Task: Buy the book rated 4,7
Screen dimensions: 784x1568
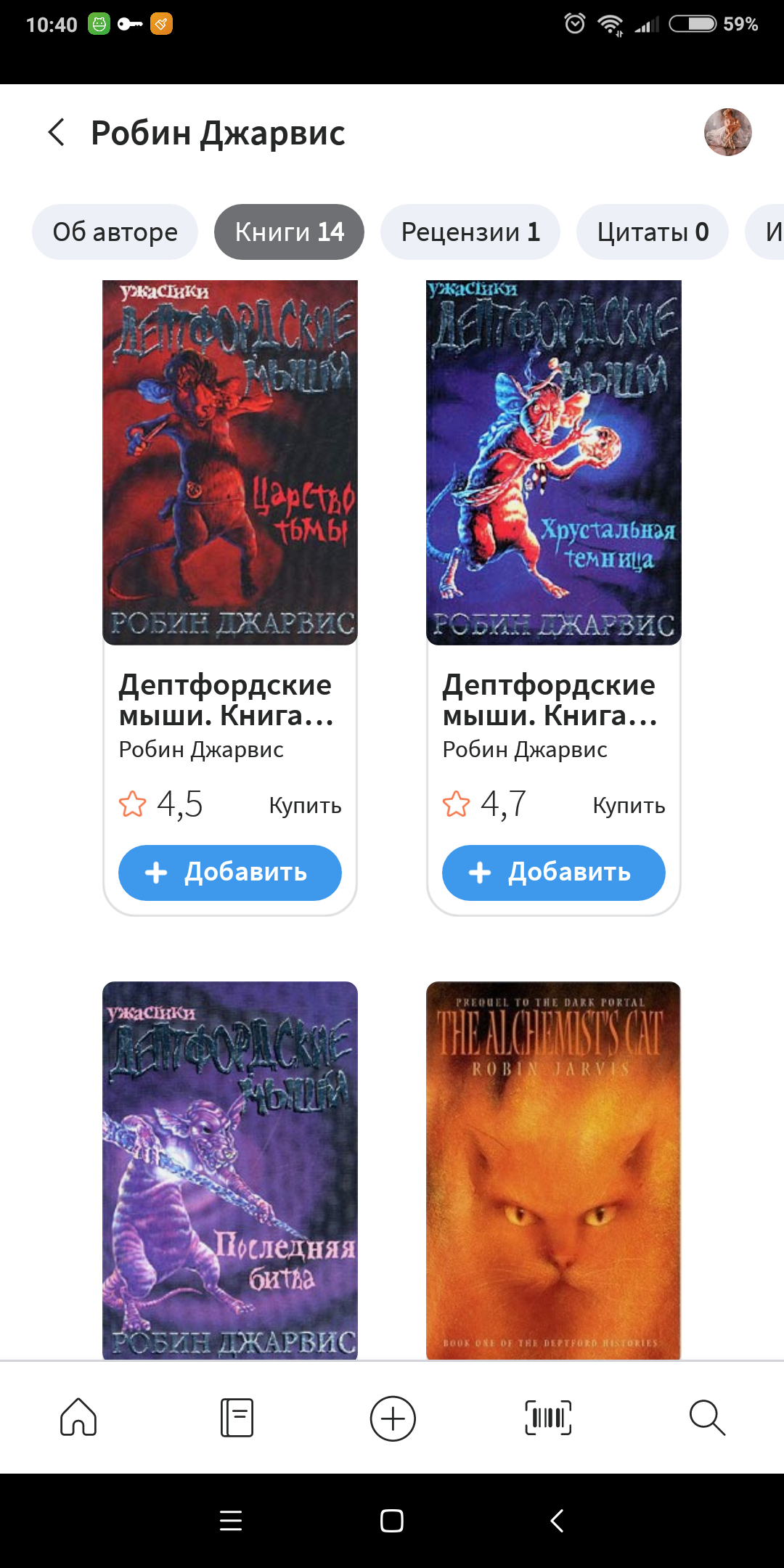Action: pos(629,805)
